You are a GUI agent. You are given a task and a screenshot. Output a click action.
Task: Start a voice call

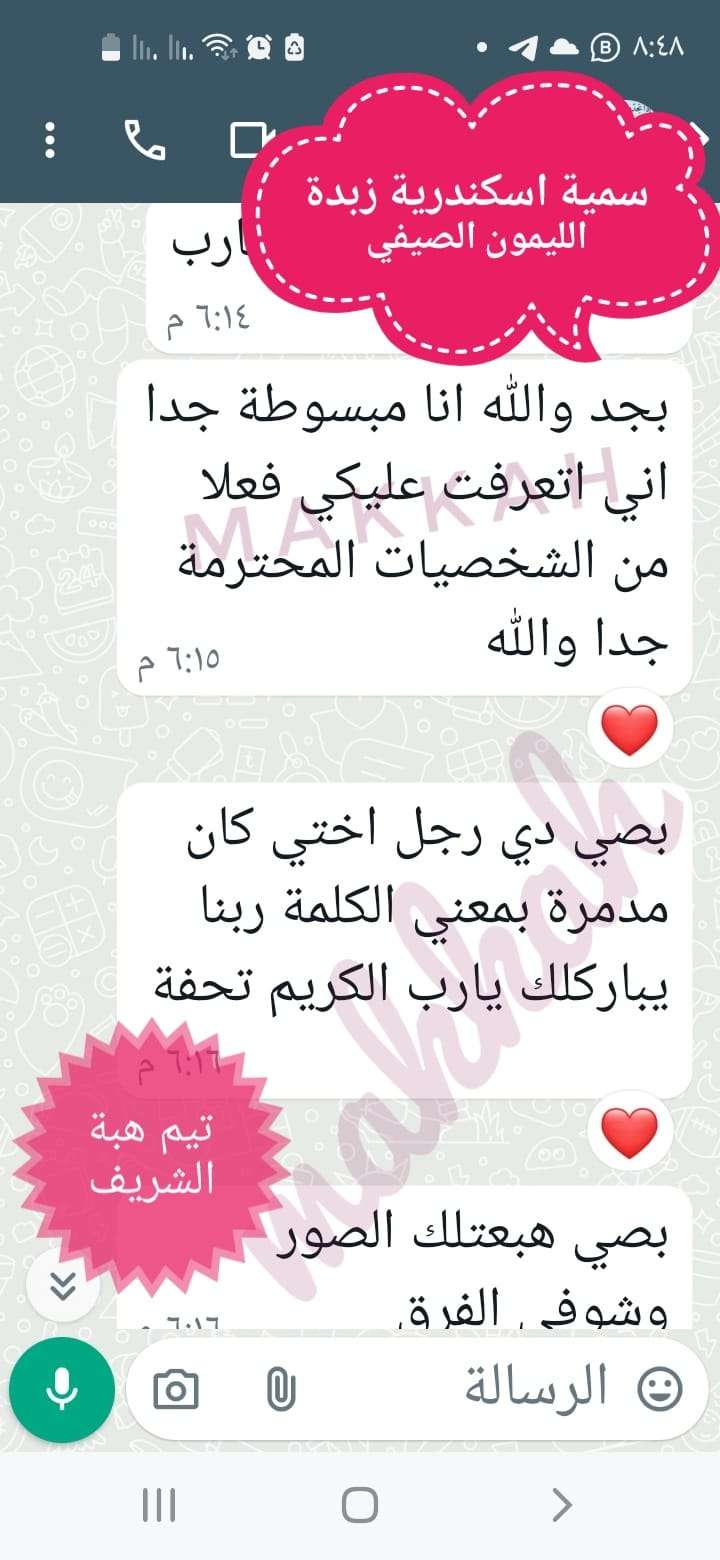click(146, 140)
